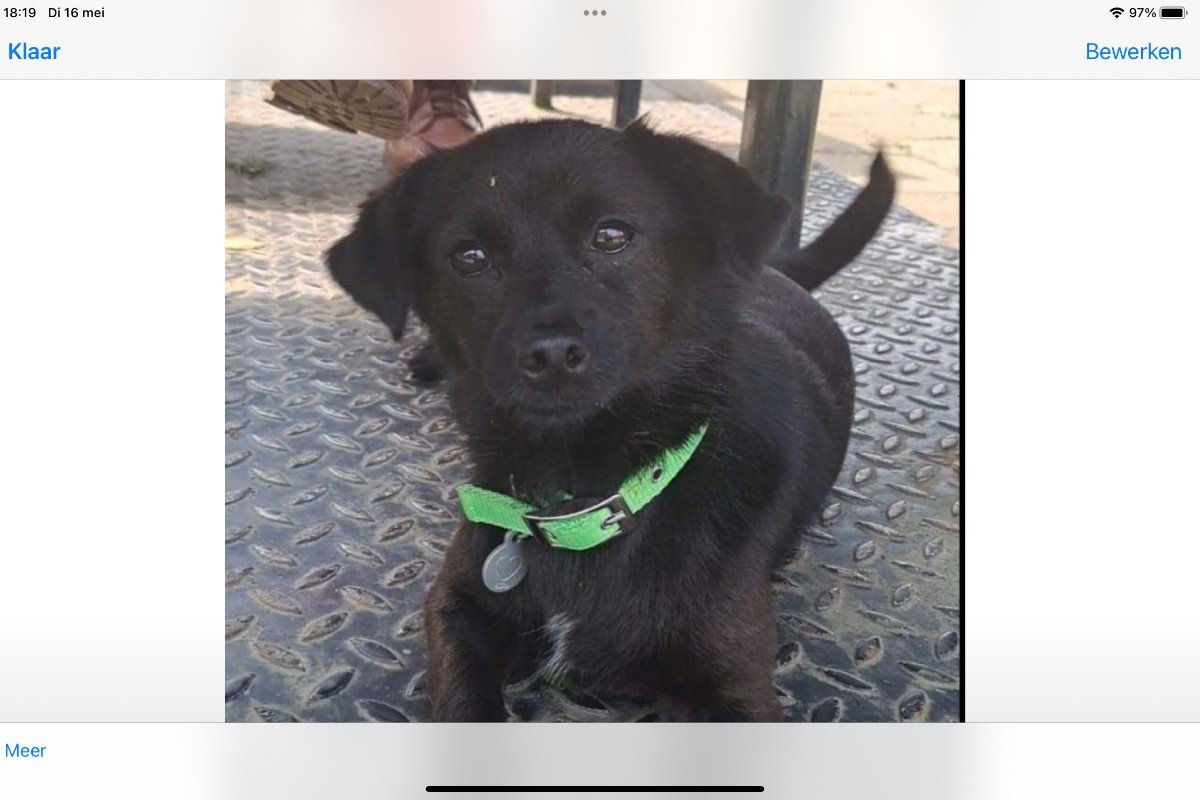Tap the three-dot multitasking menu
This screenshot has height=800, width=1200.
tap(595, 13)
